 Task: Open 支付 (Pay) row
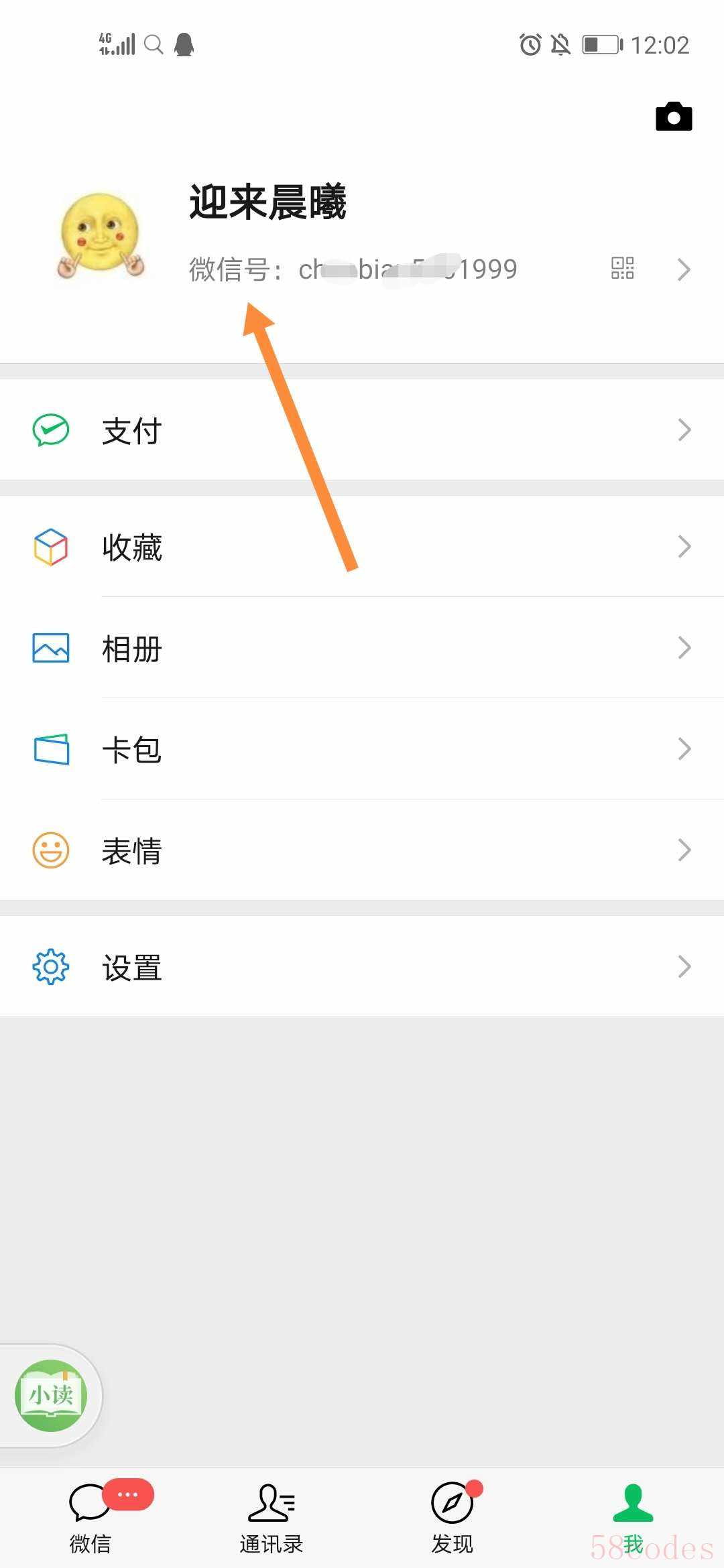coord(362,430)
